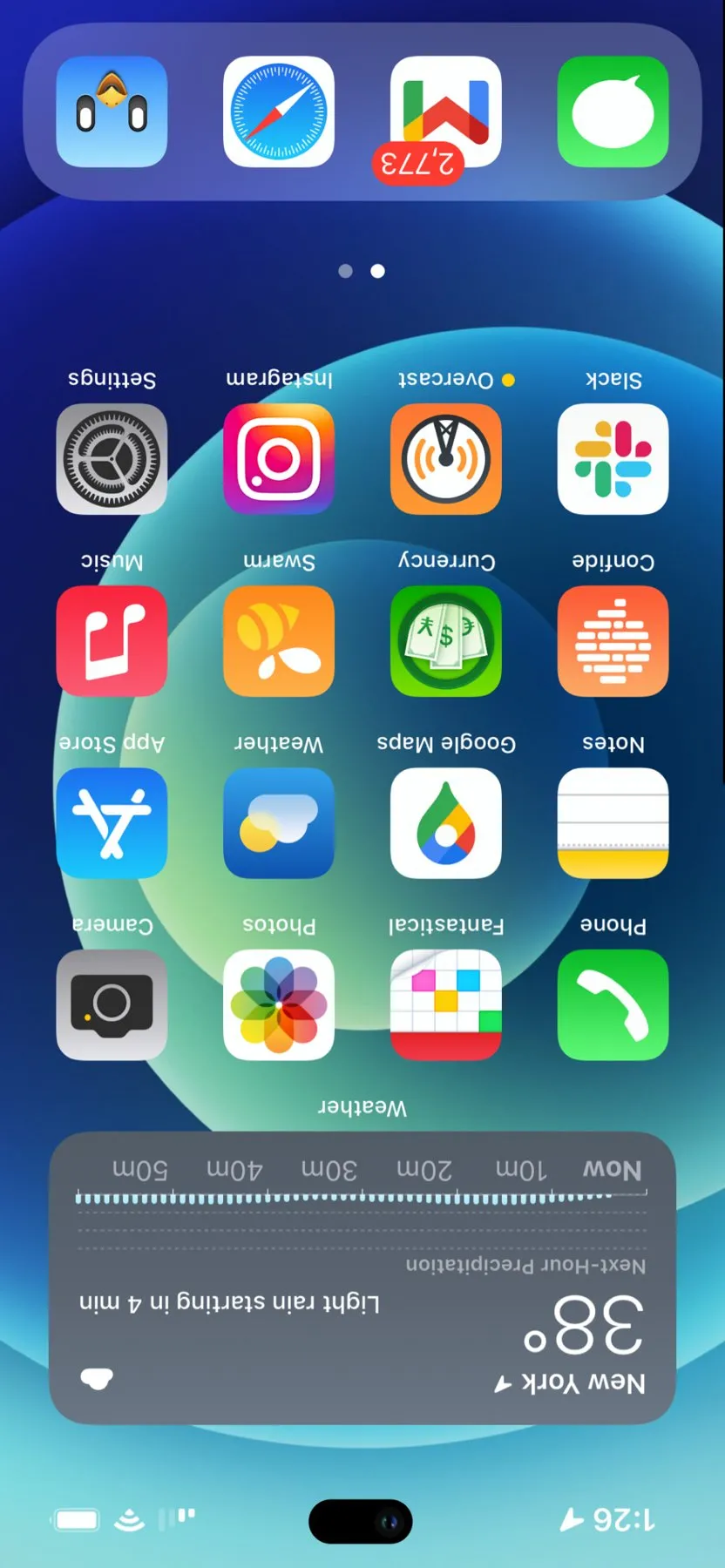The height and width of the screenshot is (1568, 725).
Task: Open Slack
Action: [613, 459]
